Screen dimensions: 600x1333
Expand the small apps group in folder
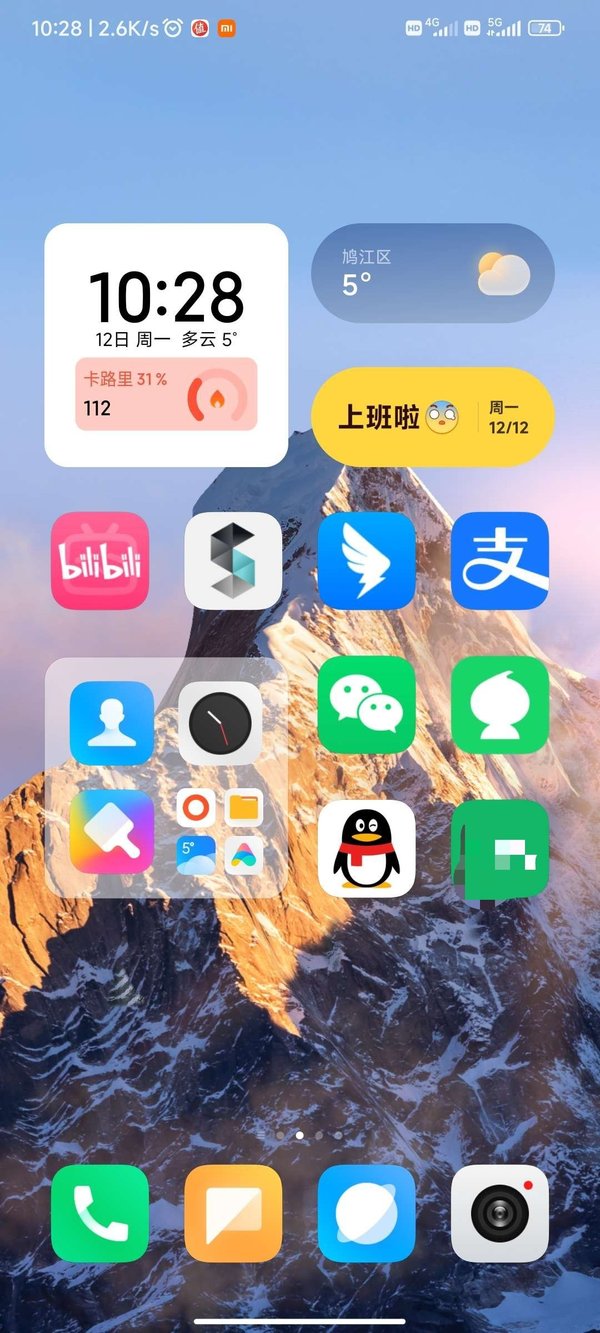tap(220, 831)
